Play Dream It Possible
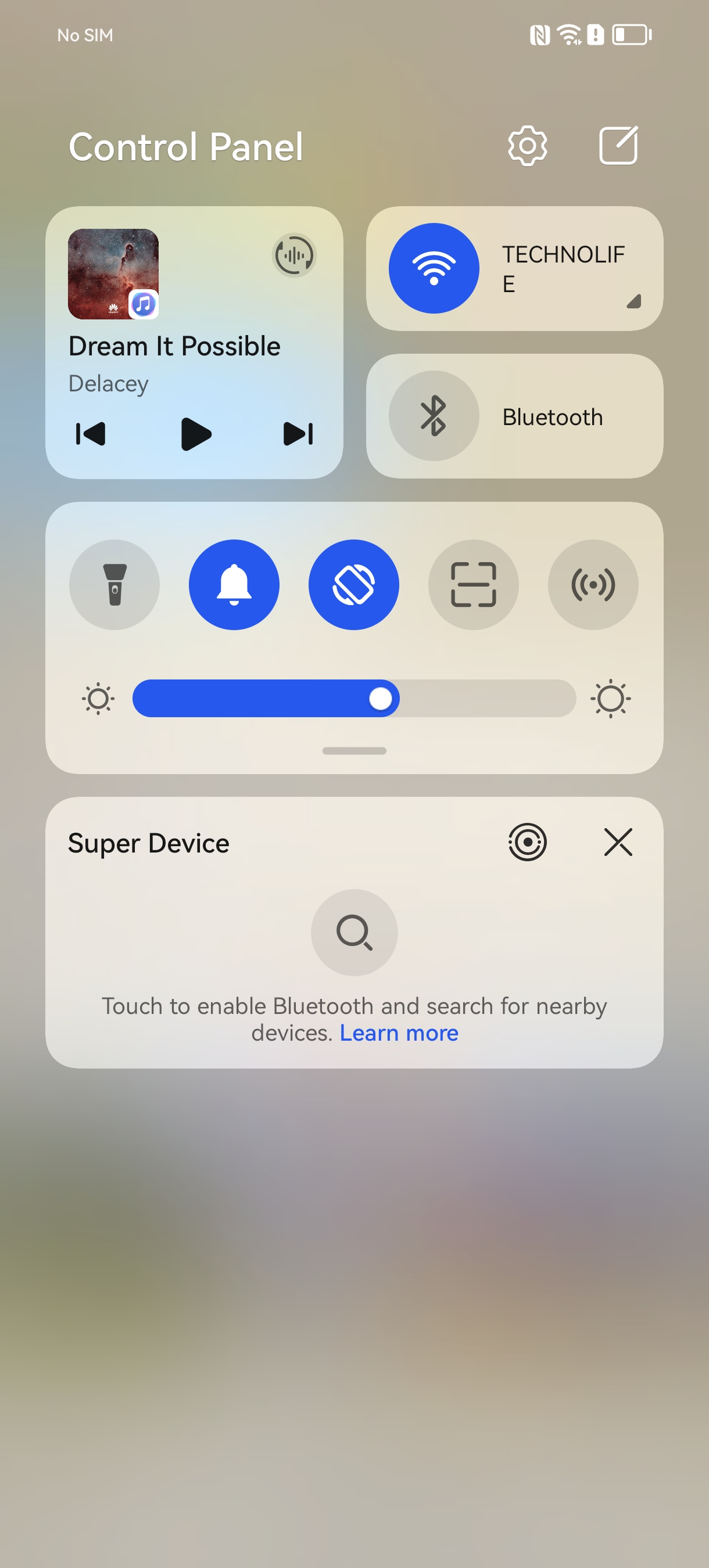Viewport: 709px width, 1568px height. [x=195, y=434]
